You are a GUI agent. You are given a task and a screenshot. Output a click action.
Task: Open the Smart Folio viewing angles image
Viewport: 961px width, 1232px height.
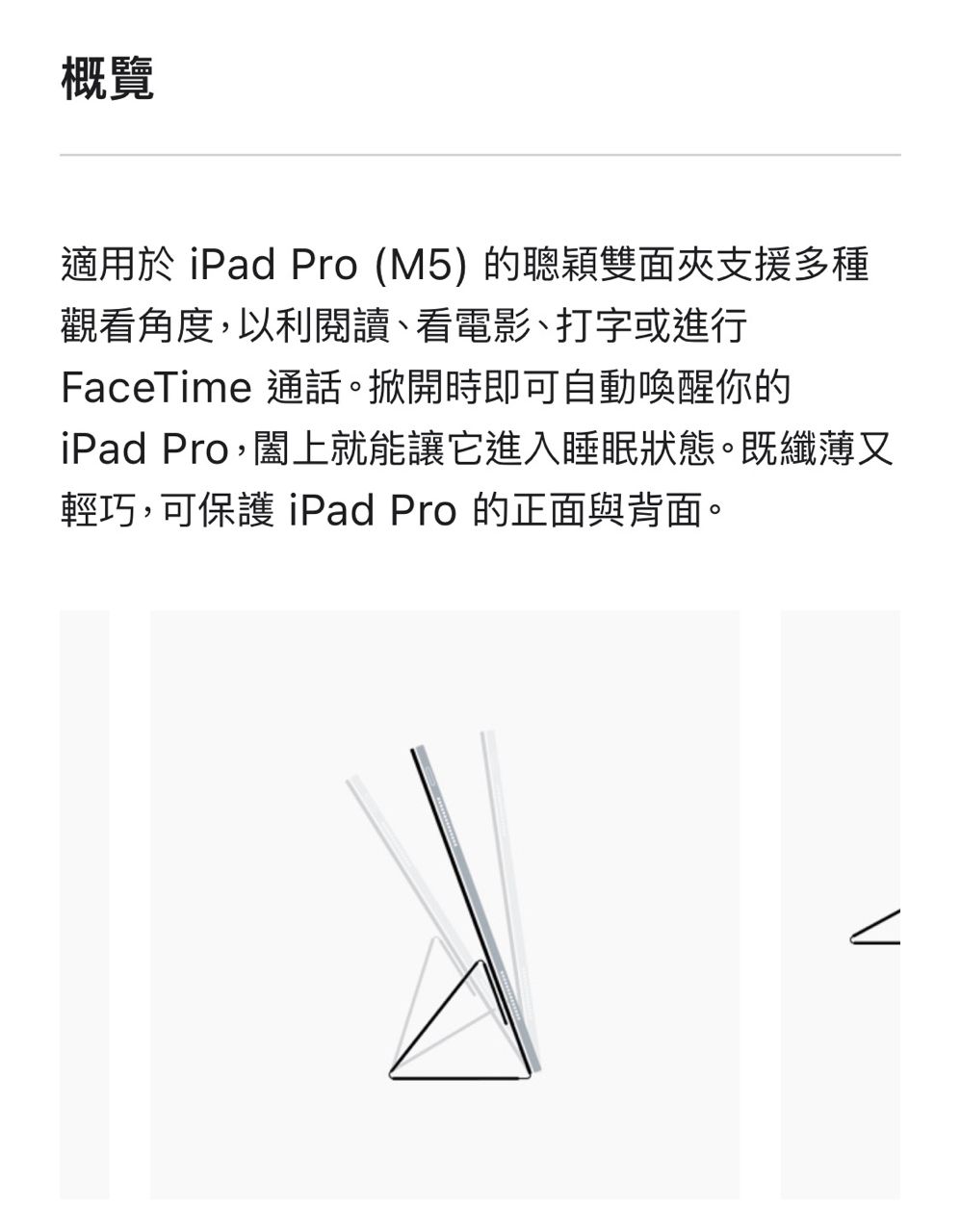point(445,904)
